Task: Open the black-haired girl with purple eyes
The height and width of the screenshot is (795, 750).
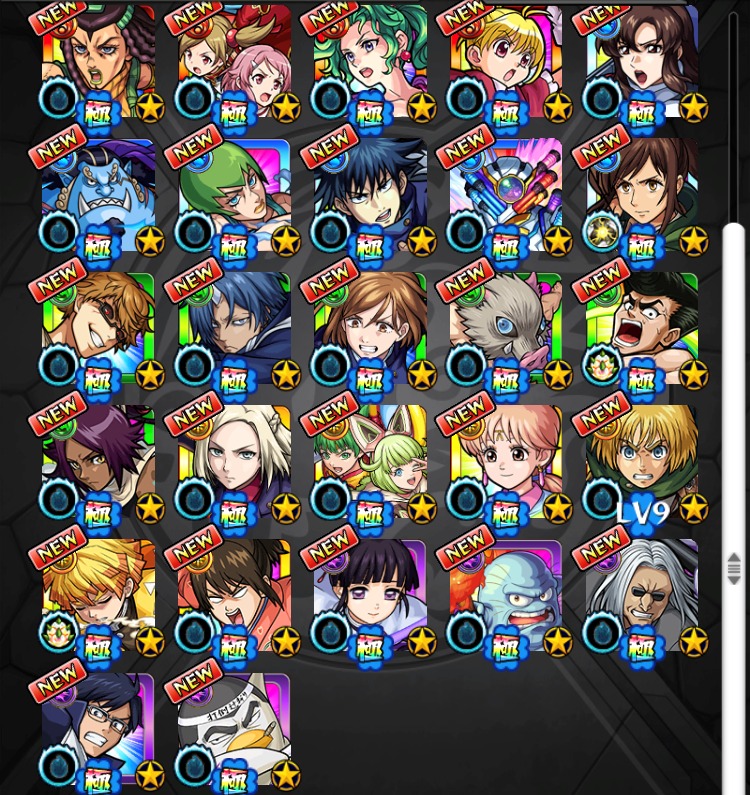Action: point(370,595)
